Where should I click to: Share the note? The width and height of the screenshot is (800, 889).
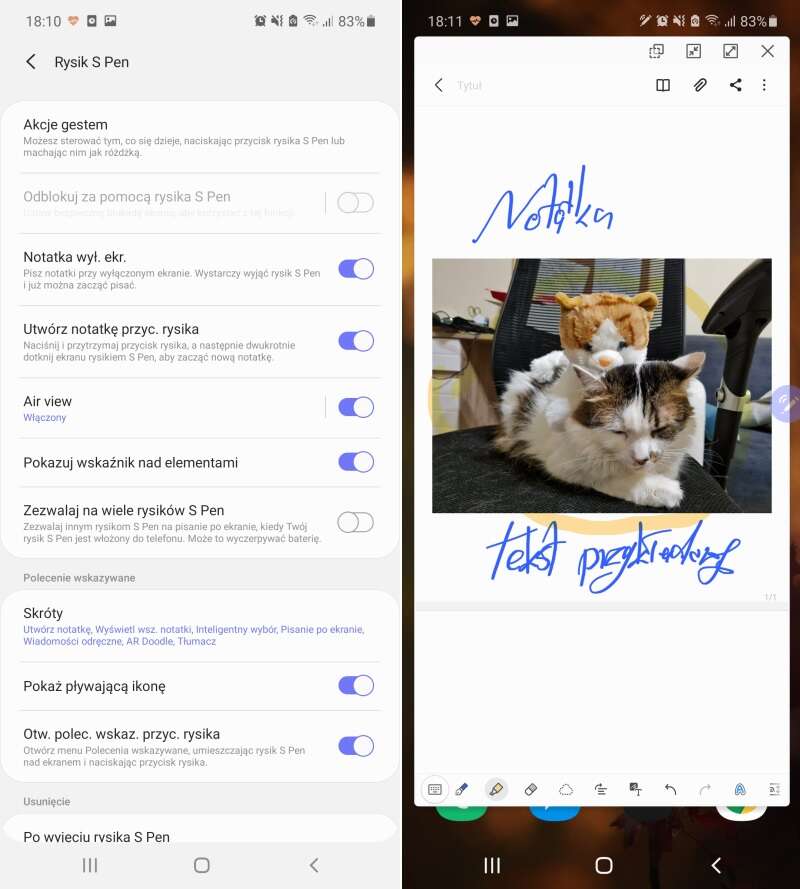(x=735, y=86)
